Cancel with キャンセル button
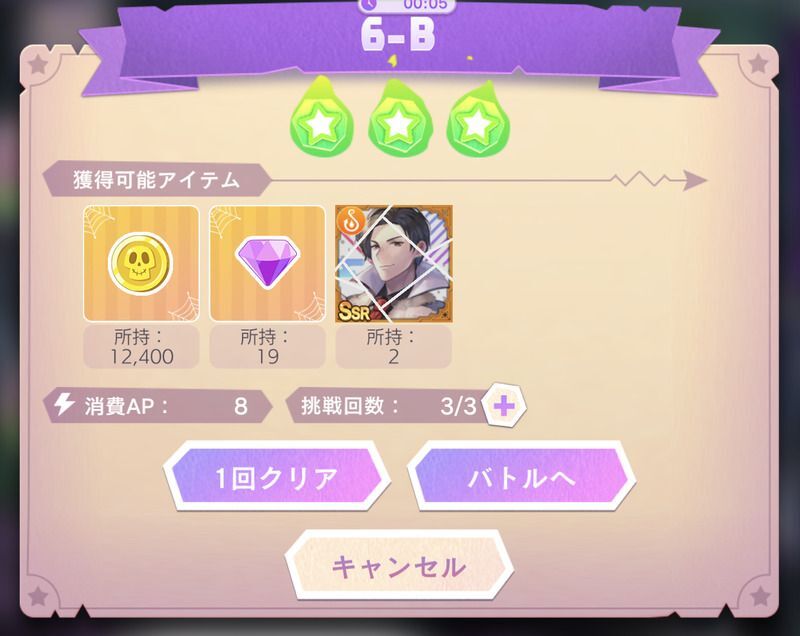Image resolution: width=800 pixels, height=636 pixels. tap(398, 566)
